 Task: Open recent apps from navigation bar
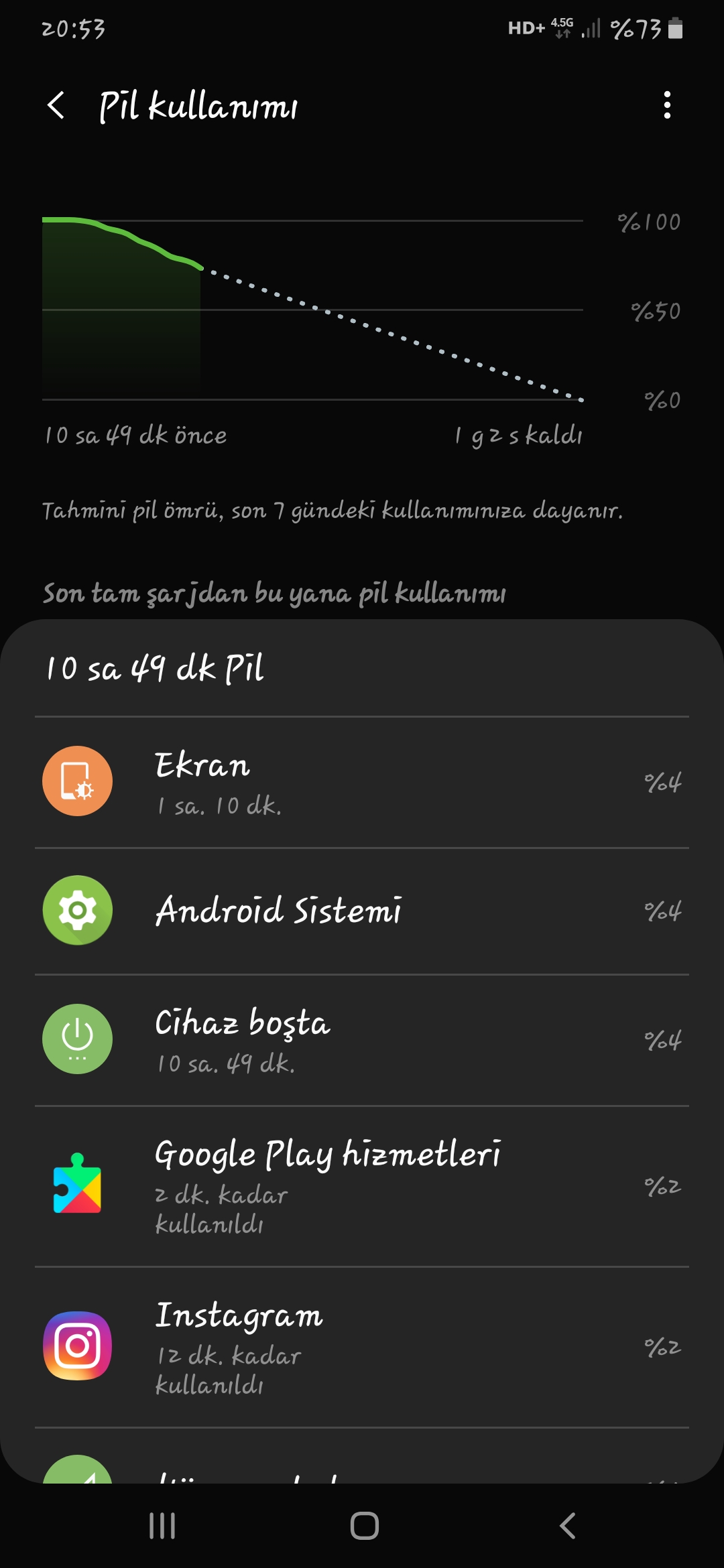162,1526
